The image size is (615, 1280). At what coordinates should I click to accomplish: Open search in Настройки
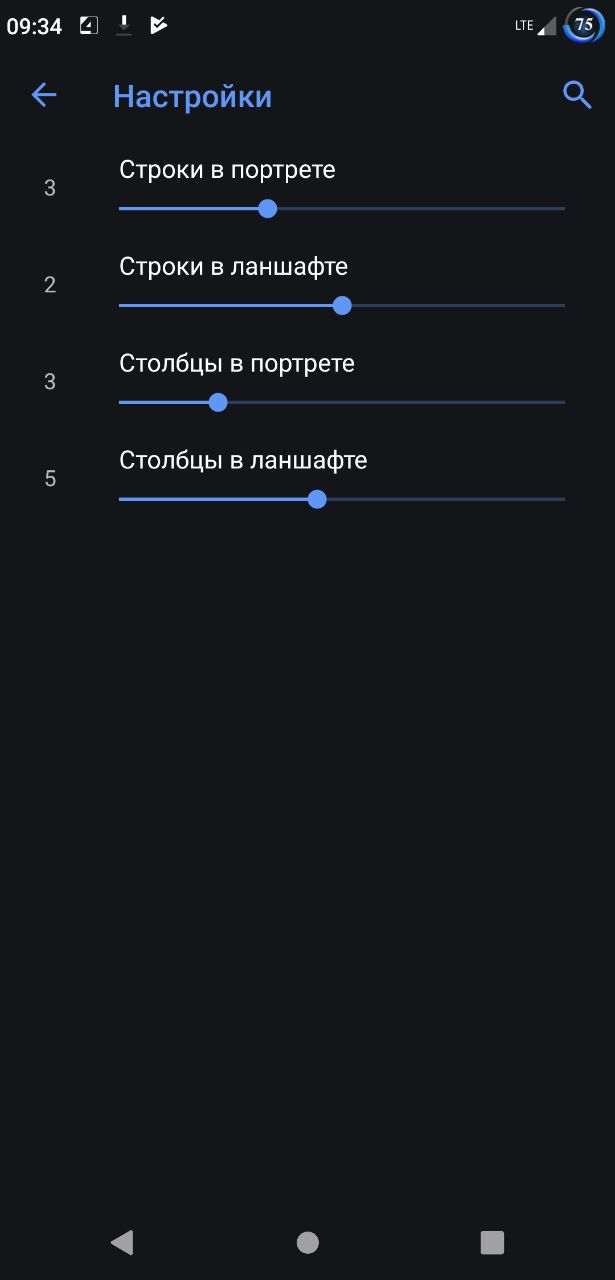(577, 96)
